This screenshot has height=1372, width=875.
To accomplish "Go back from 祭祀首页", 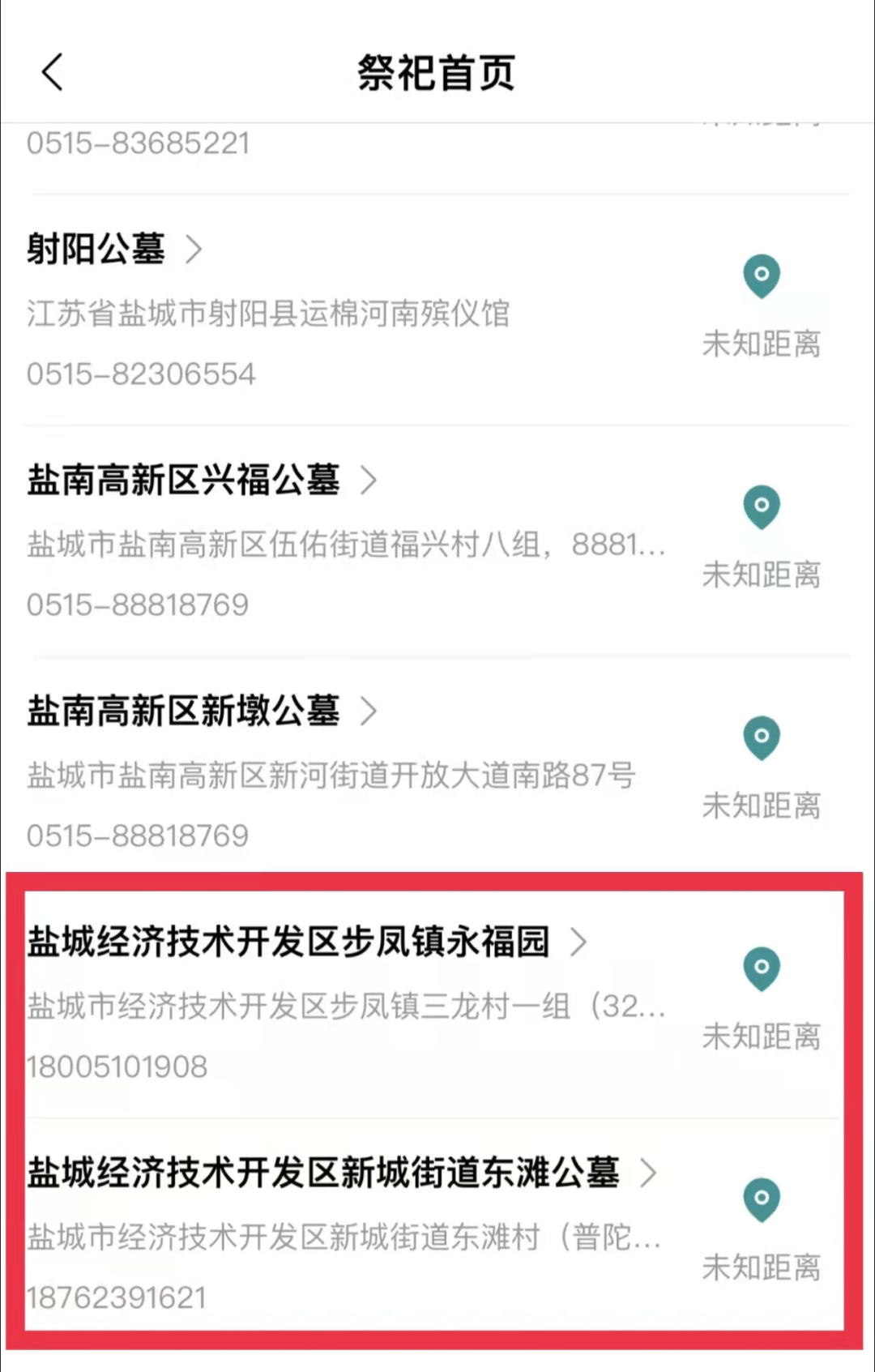I will click(53, 73).
